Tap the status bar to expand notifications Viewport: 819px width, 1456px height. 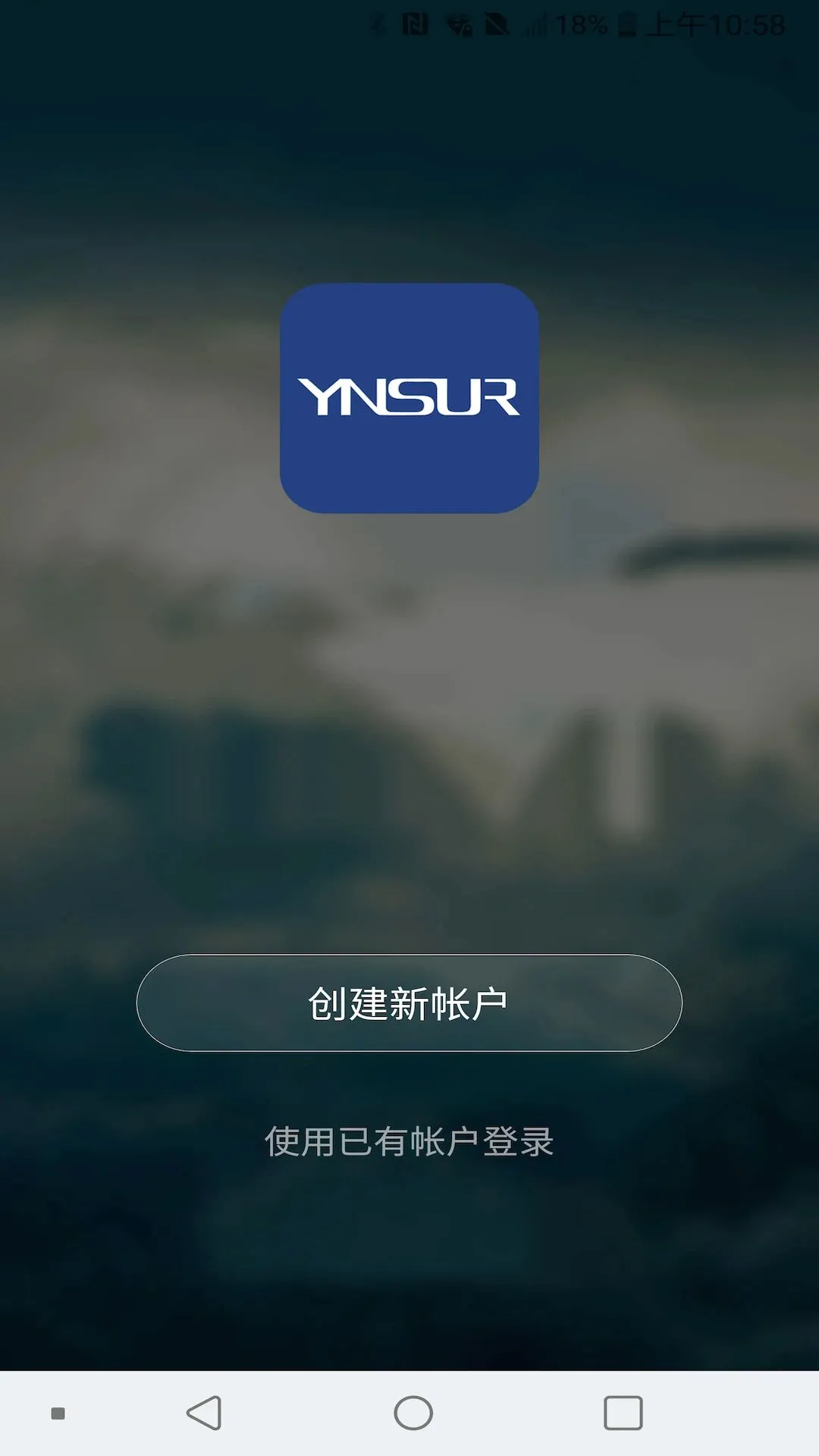227,23
